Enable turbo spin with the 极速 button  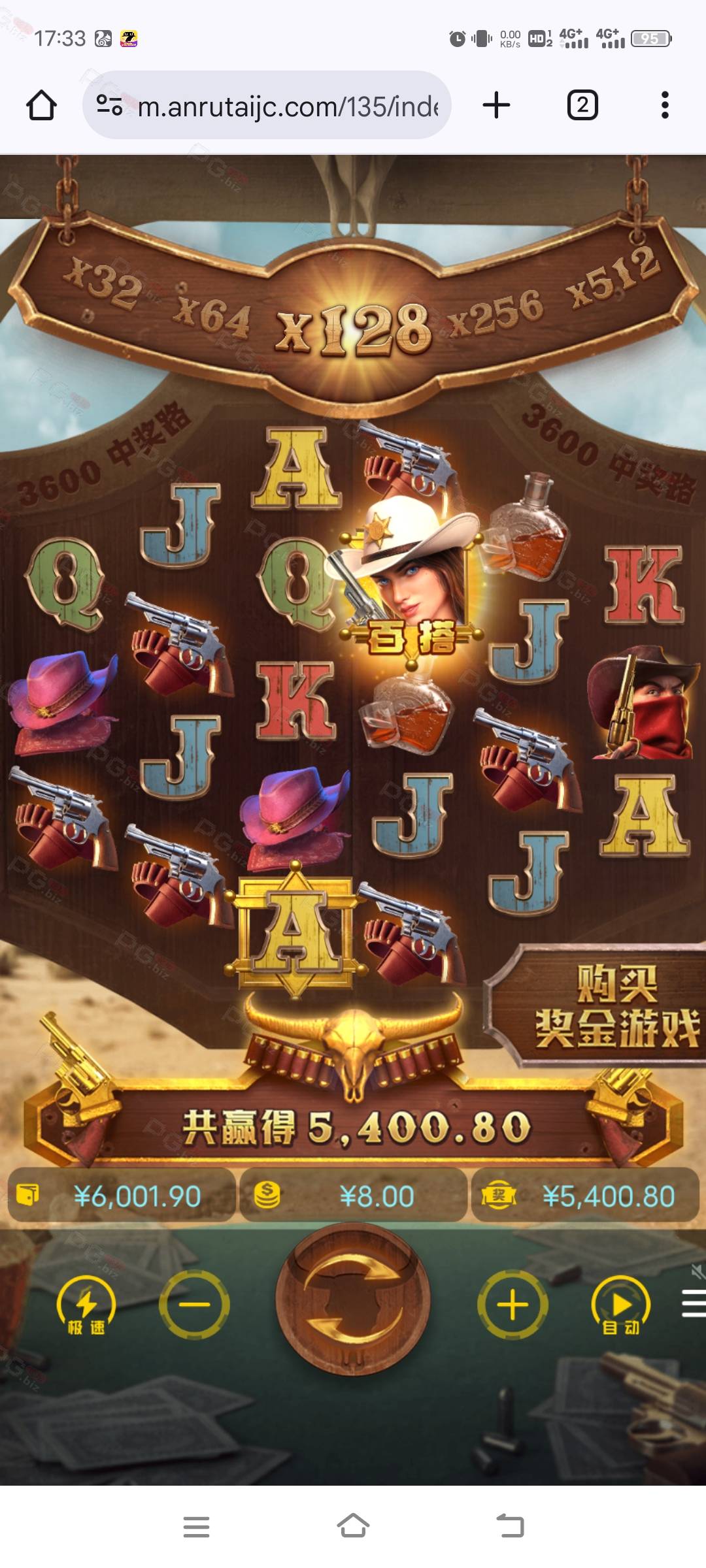86,1306
